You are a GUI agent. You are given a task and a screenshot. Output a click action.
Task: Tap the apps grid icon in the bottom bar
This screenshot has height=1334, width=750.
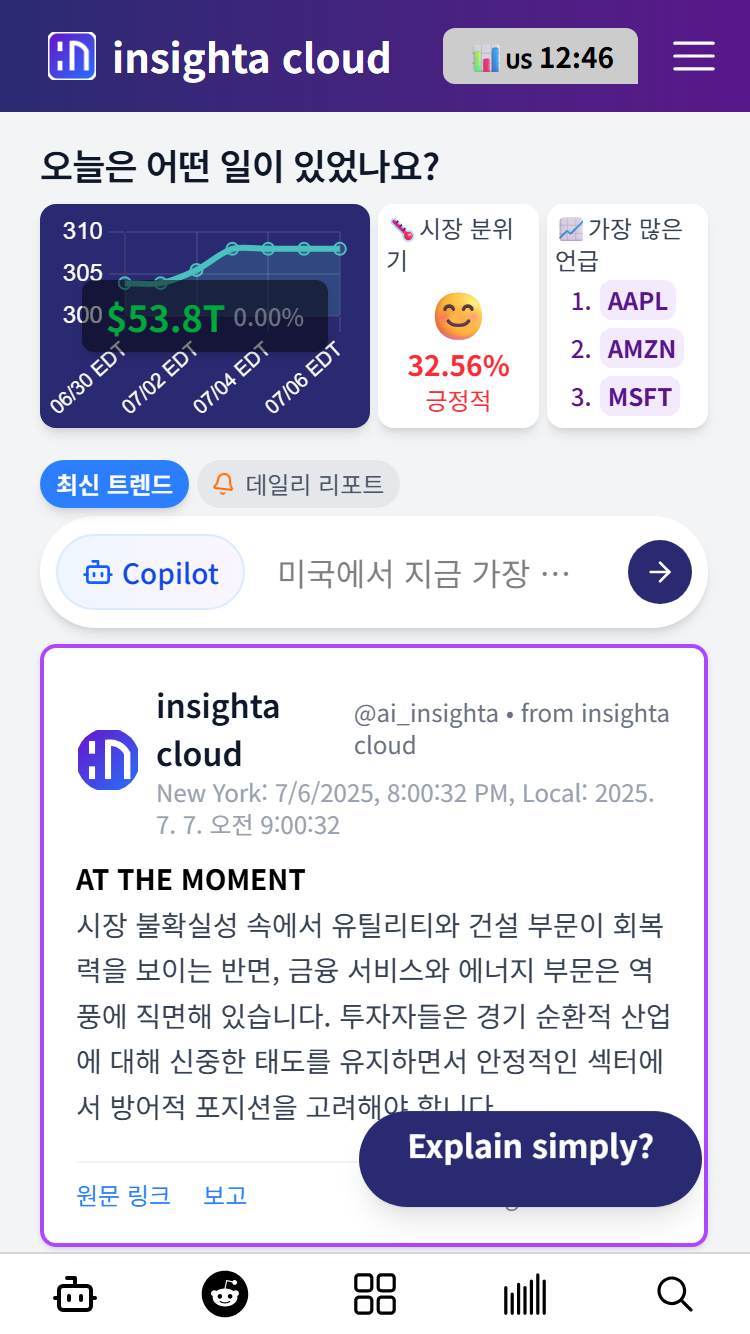[x=375, y=1293]
